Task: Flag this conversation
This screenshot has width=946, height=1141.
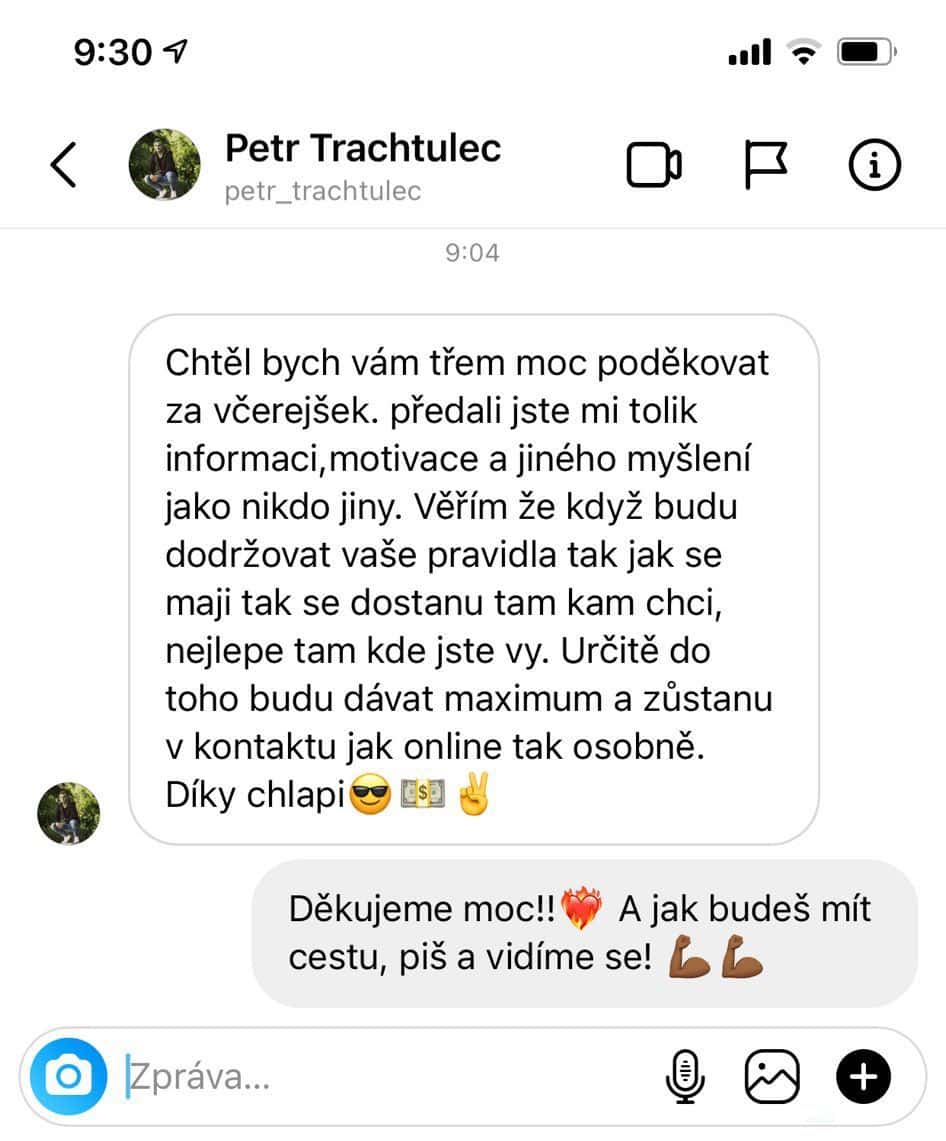Action: tap(767, 165)
